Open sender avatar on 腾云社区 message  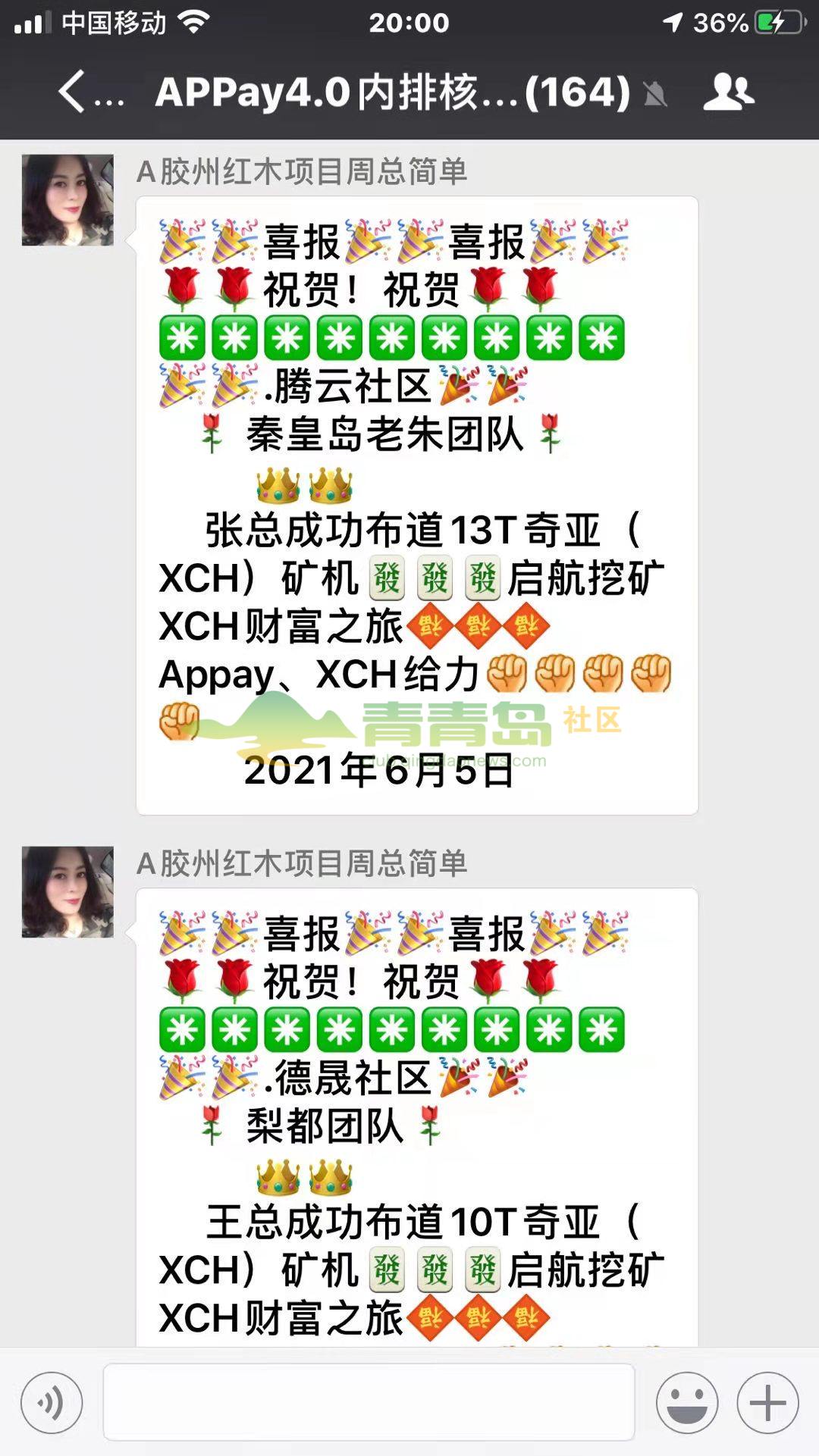point(67,200)
